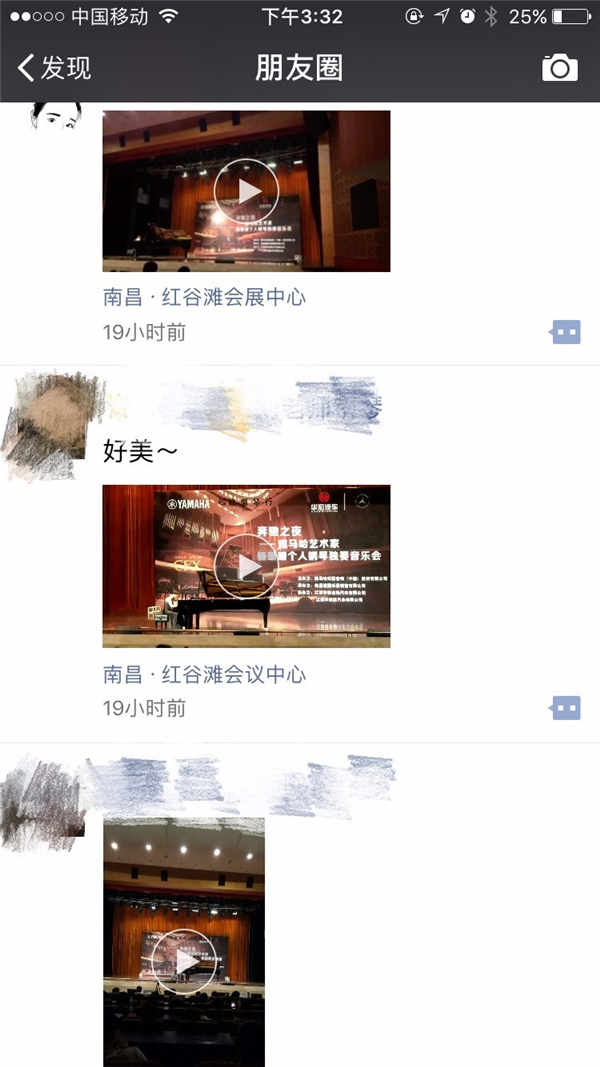The height and width of the screenshot is (1067, 600).
Task: Play the video tagged 红谷滩会展中心
Action: point(246,190)
